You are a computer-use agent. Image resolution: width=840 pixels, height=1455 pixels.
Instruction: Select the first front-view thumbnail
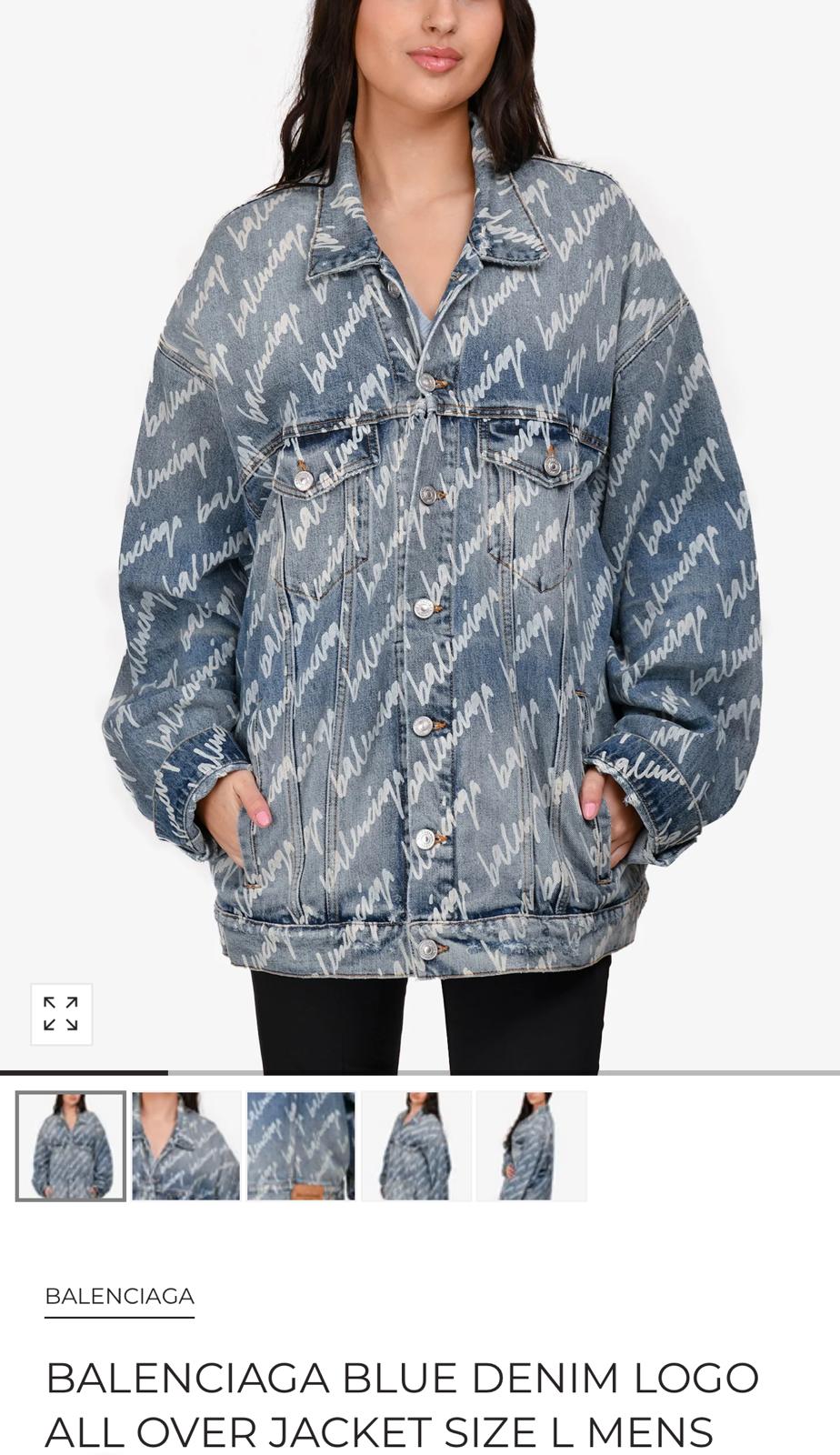[71, 1146]
